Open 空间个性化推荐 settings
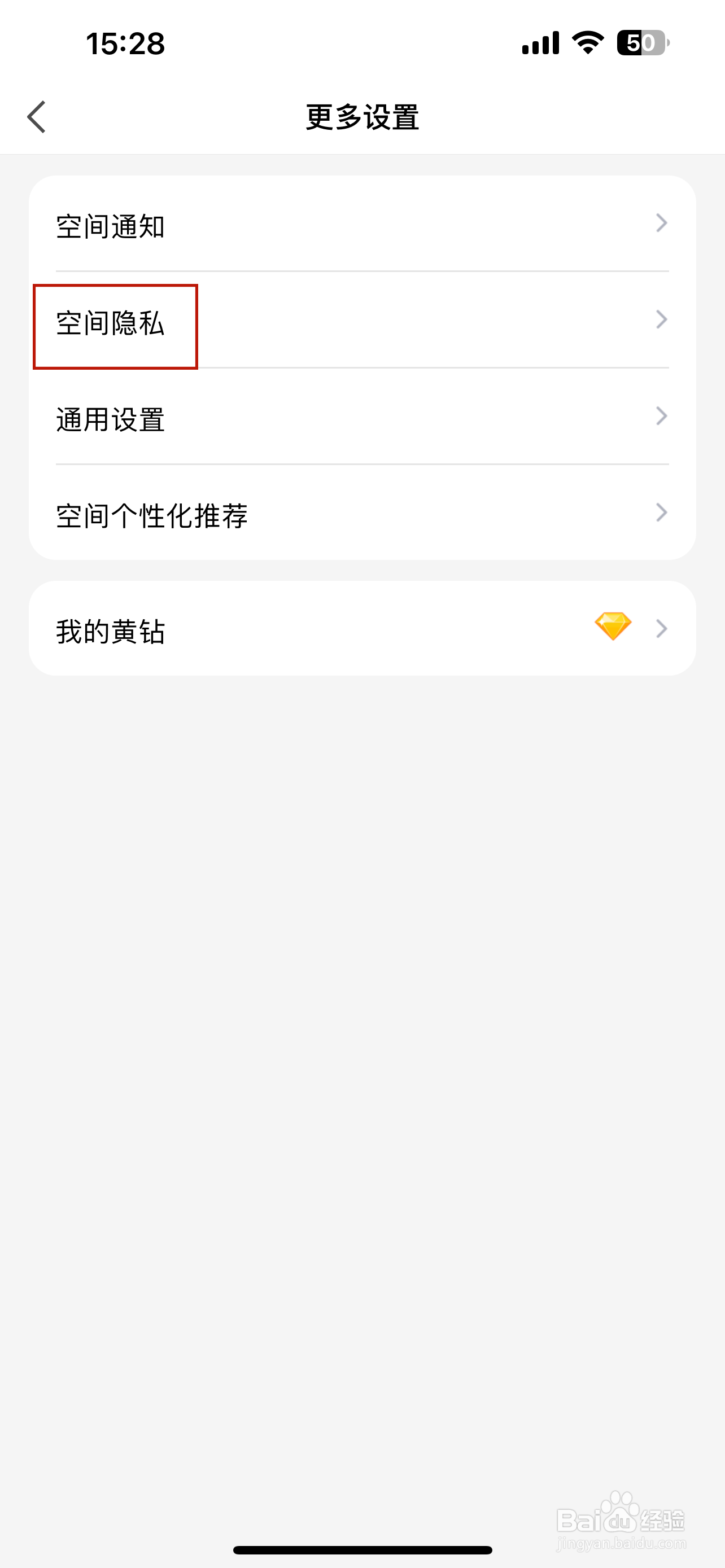725x1568 pixels. [x=362, y=513]
